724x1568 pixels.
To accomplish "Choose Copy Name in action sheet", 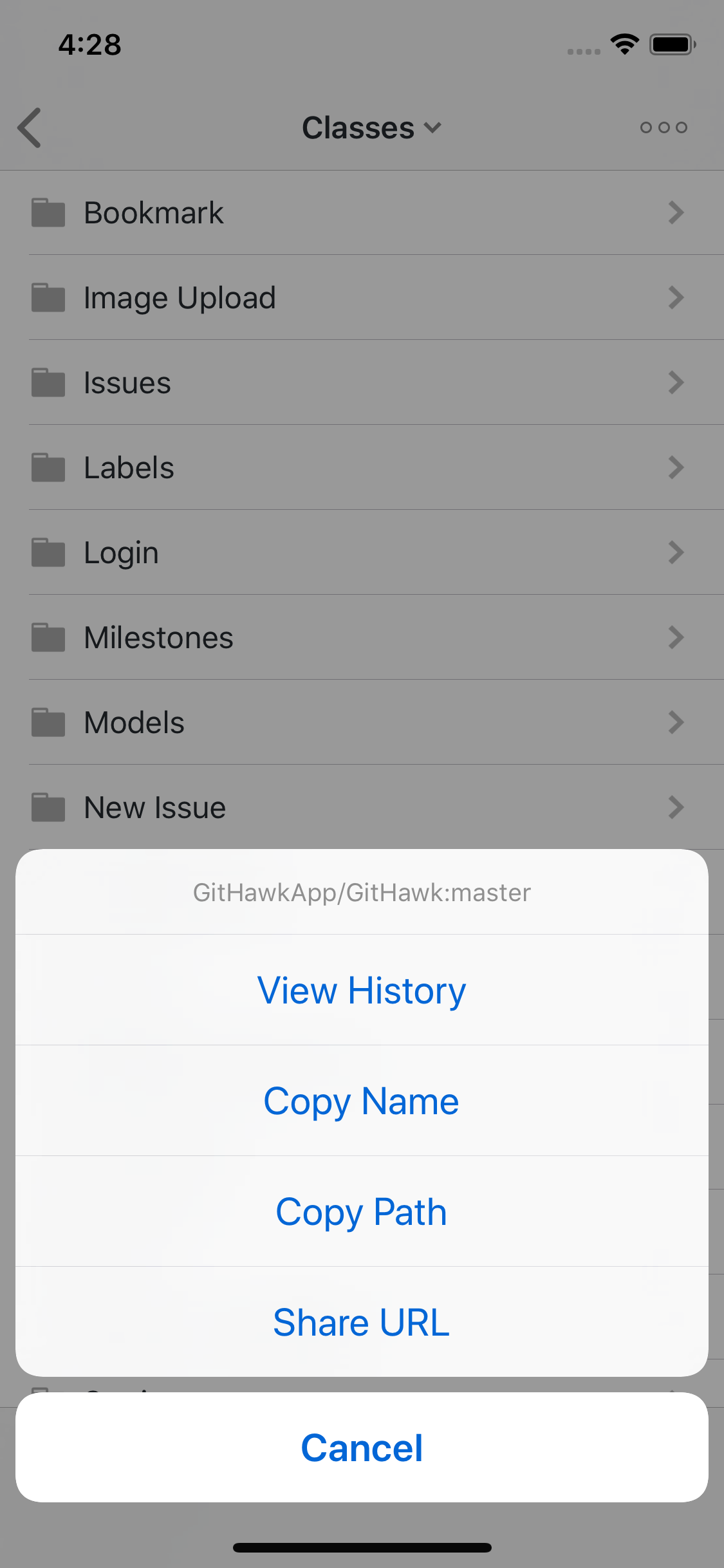I will click(x=362, y=1101).
